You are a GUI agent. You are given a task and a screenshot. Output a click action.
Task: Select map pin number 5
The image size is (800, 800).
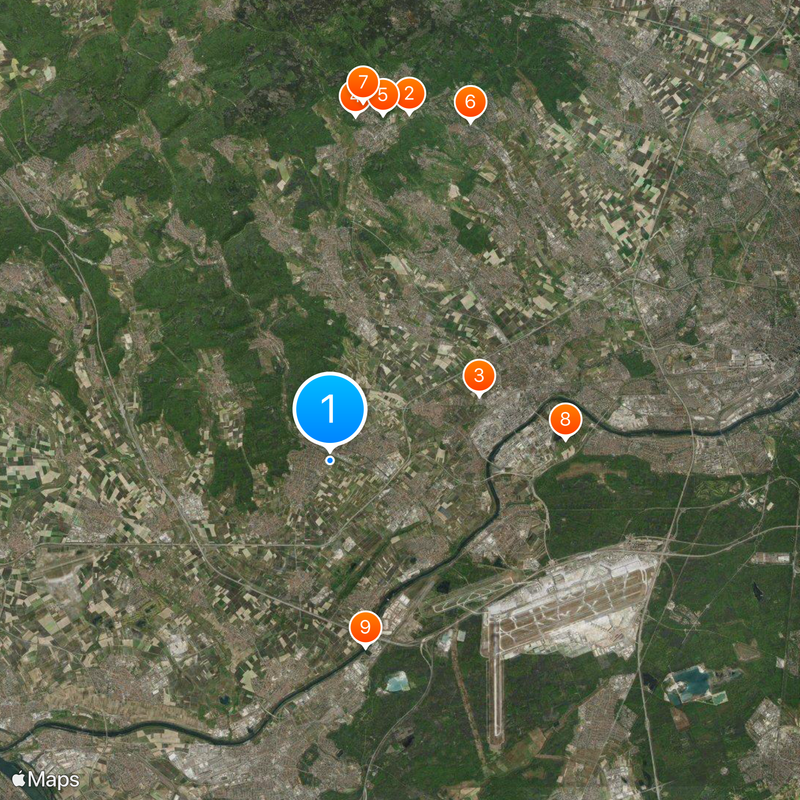385,95
